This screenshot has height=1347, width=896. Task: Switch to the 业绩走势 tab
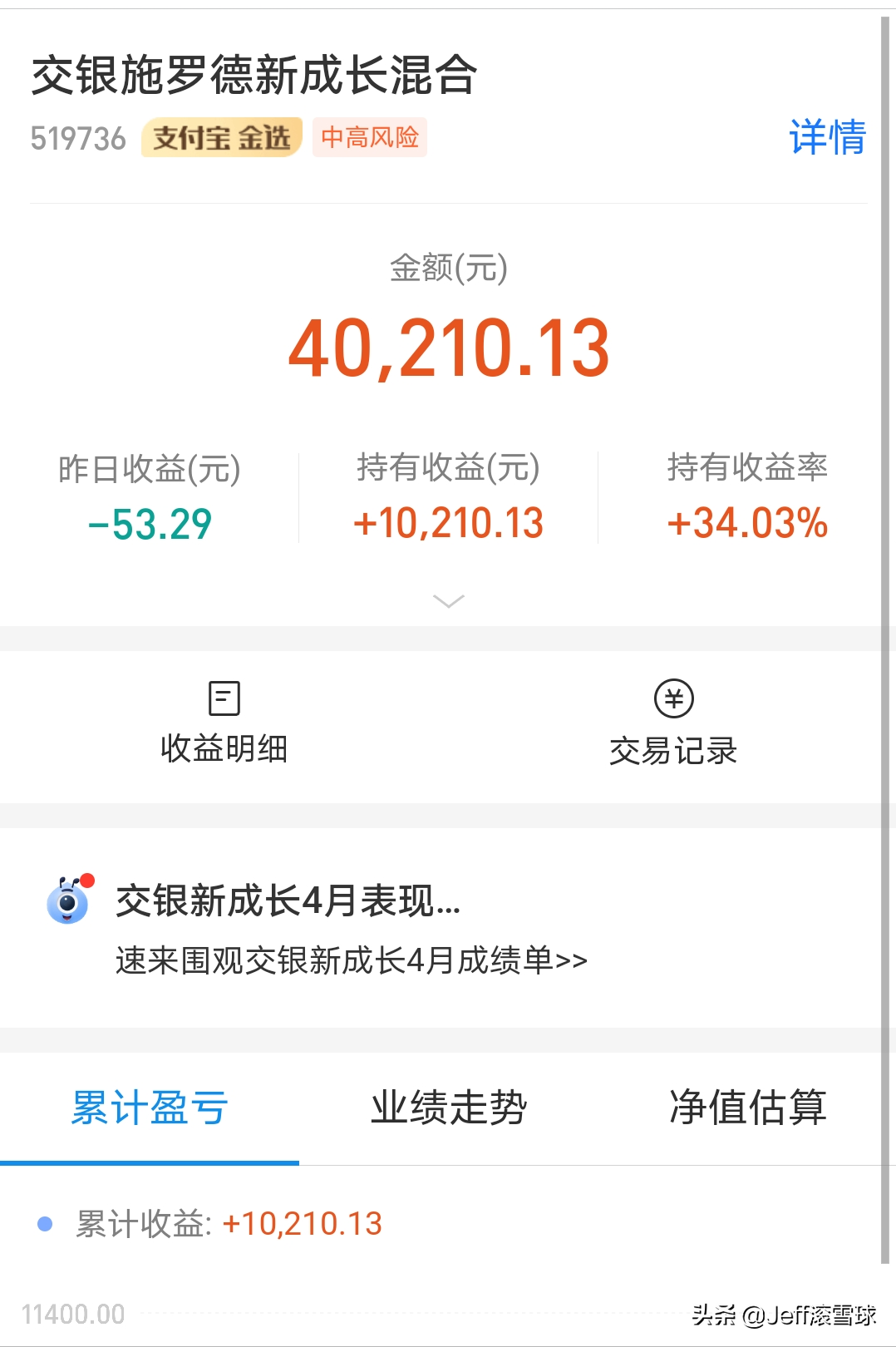449,1108
